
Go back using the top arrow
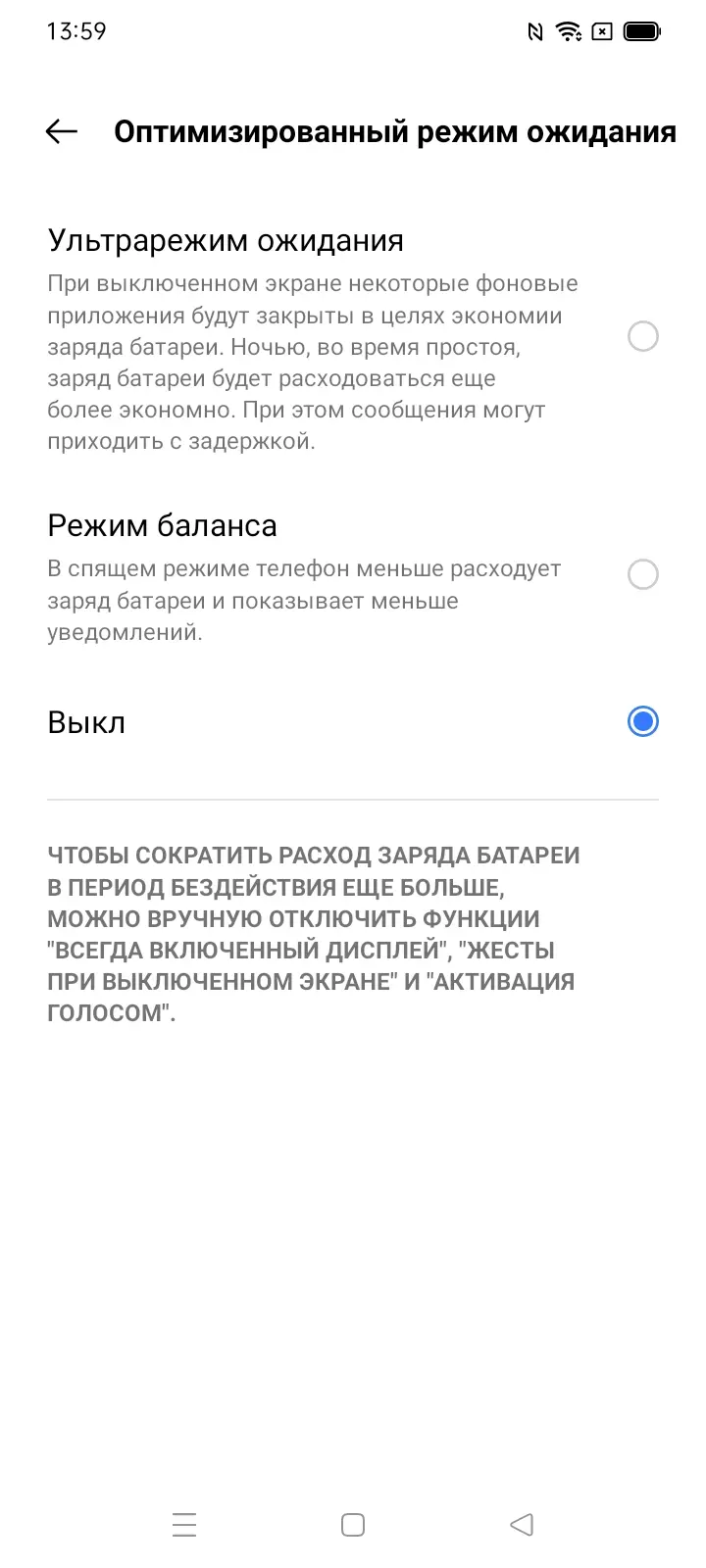click(62, 131)
